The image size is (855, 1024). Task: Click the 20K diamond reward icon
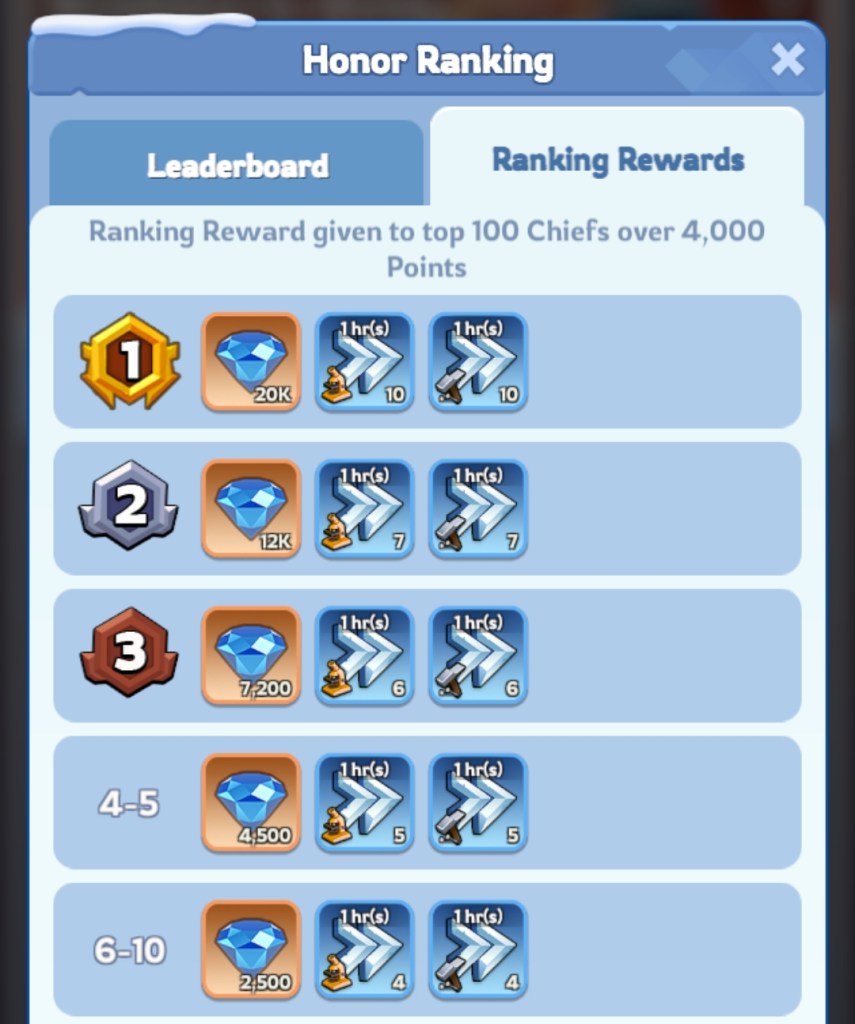(x=250, y=360)
